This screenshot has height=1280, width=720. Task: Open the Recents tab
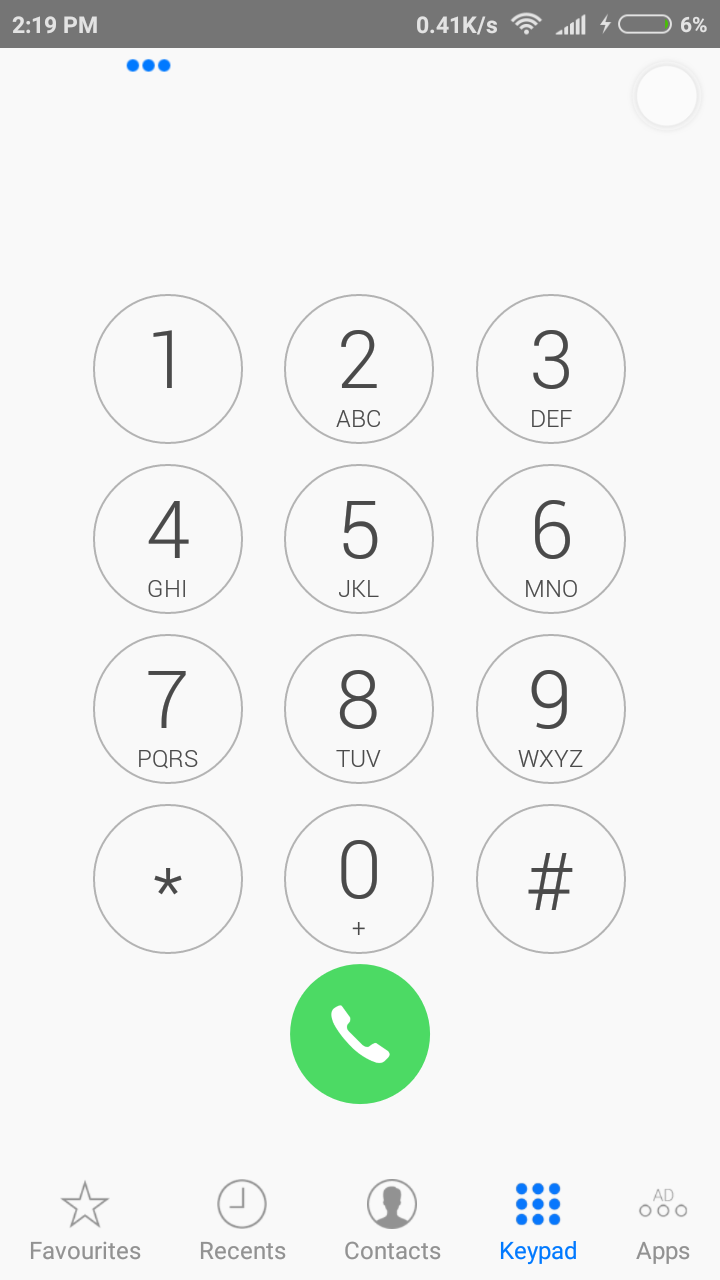[242, 1220]
